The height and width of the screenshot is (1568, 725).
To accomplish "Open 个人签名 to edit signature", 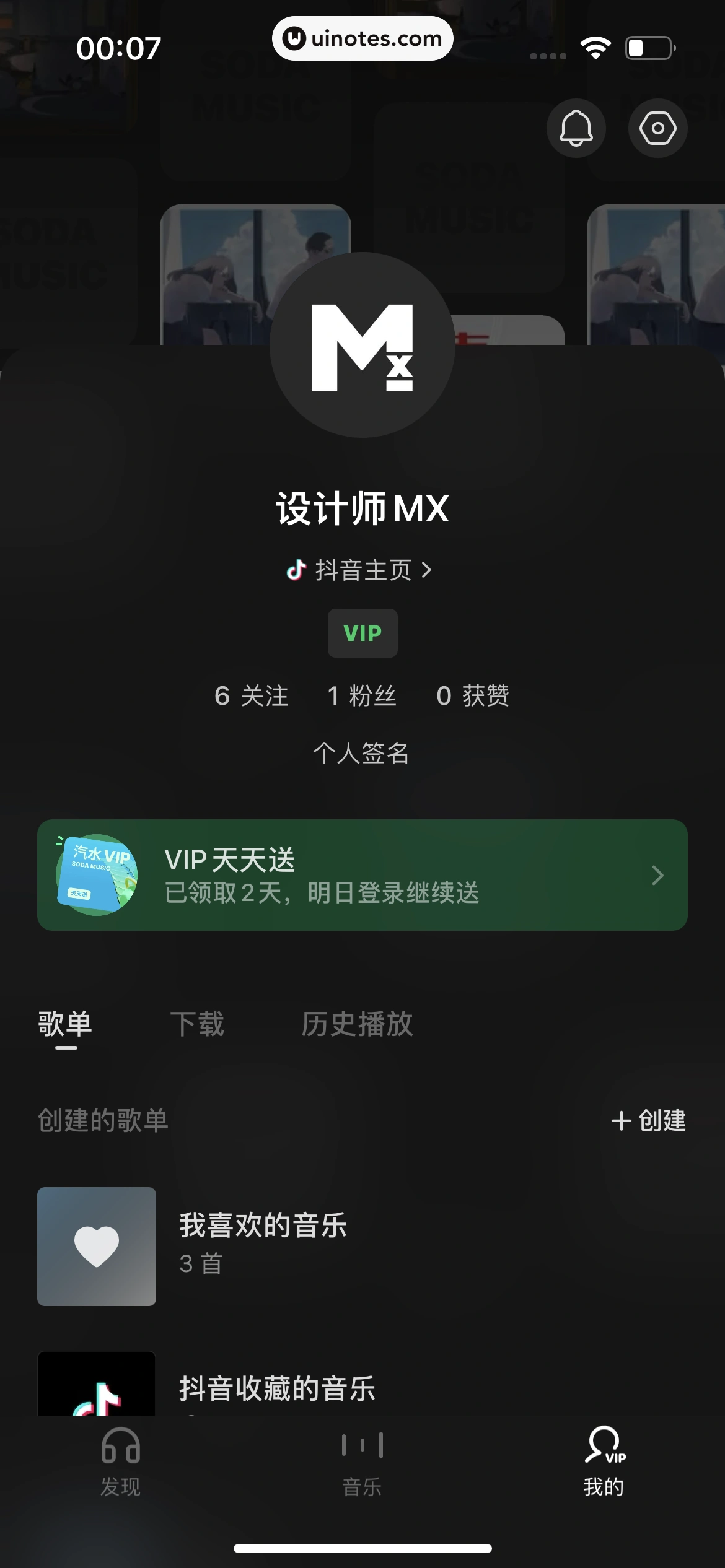I will click(x=362, y=754).
